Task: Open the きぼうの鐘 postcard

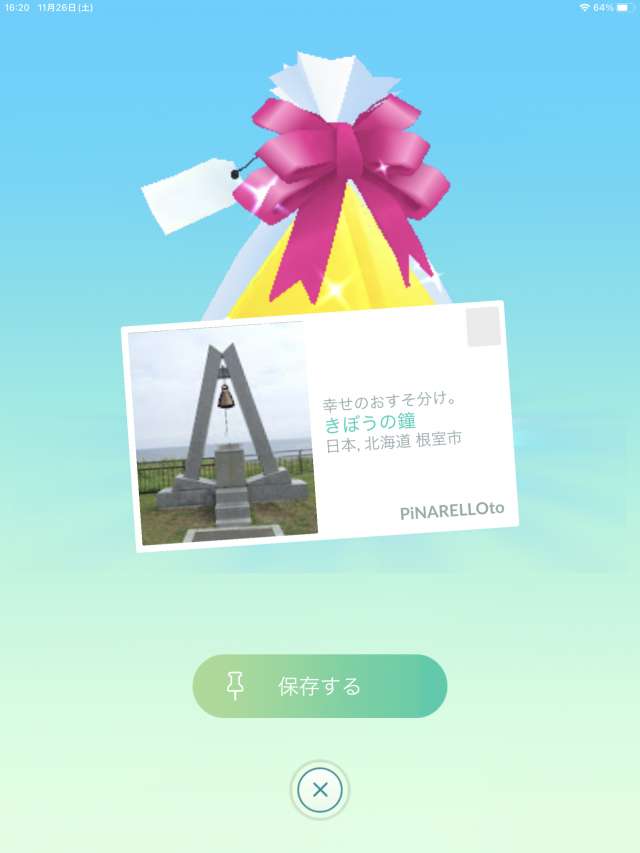Action: point(320,427)
